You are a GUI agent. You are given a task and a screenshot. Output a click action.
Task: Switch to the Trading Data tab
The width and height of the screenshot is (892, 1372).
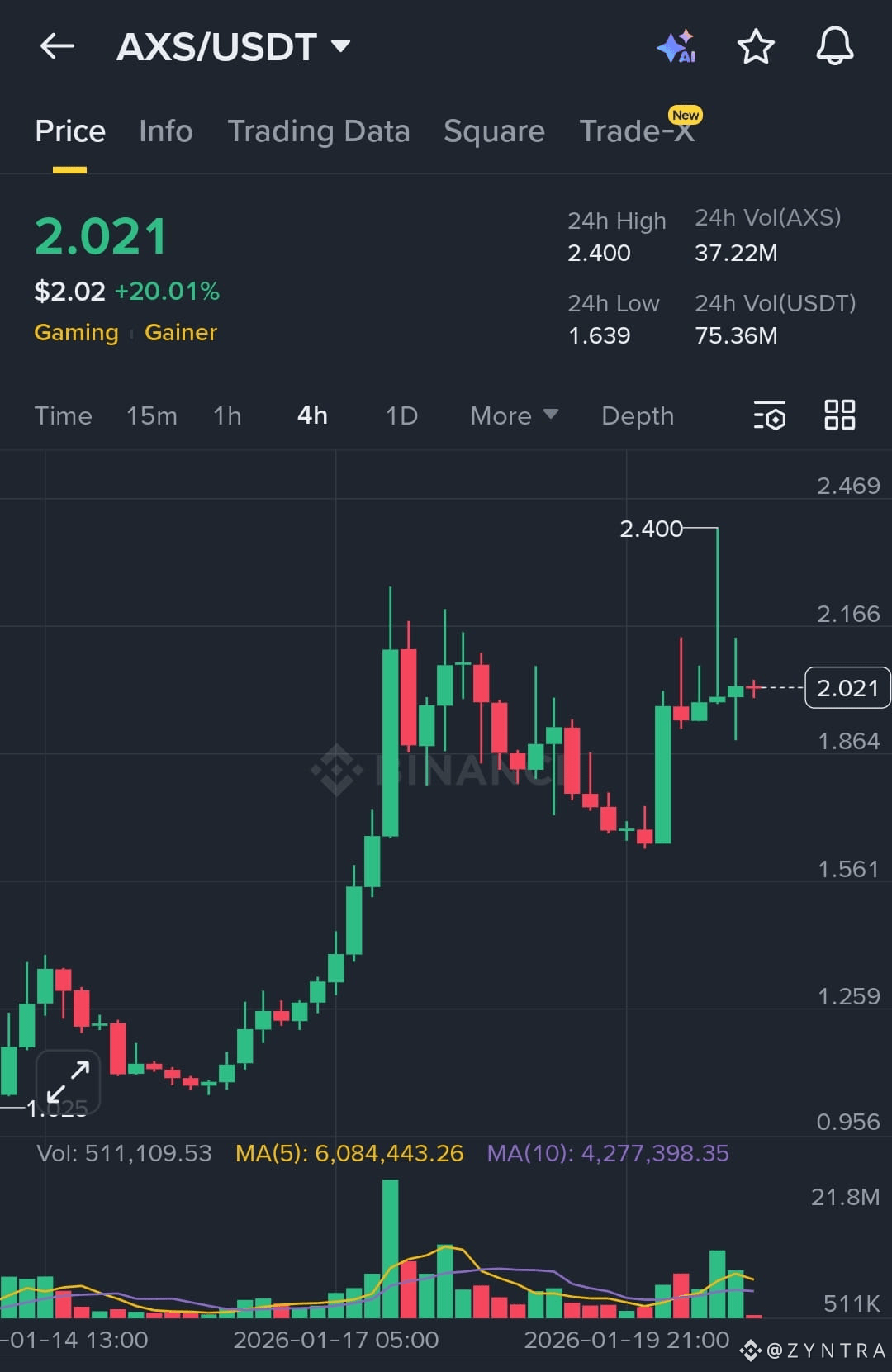pos(319,131)
